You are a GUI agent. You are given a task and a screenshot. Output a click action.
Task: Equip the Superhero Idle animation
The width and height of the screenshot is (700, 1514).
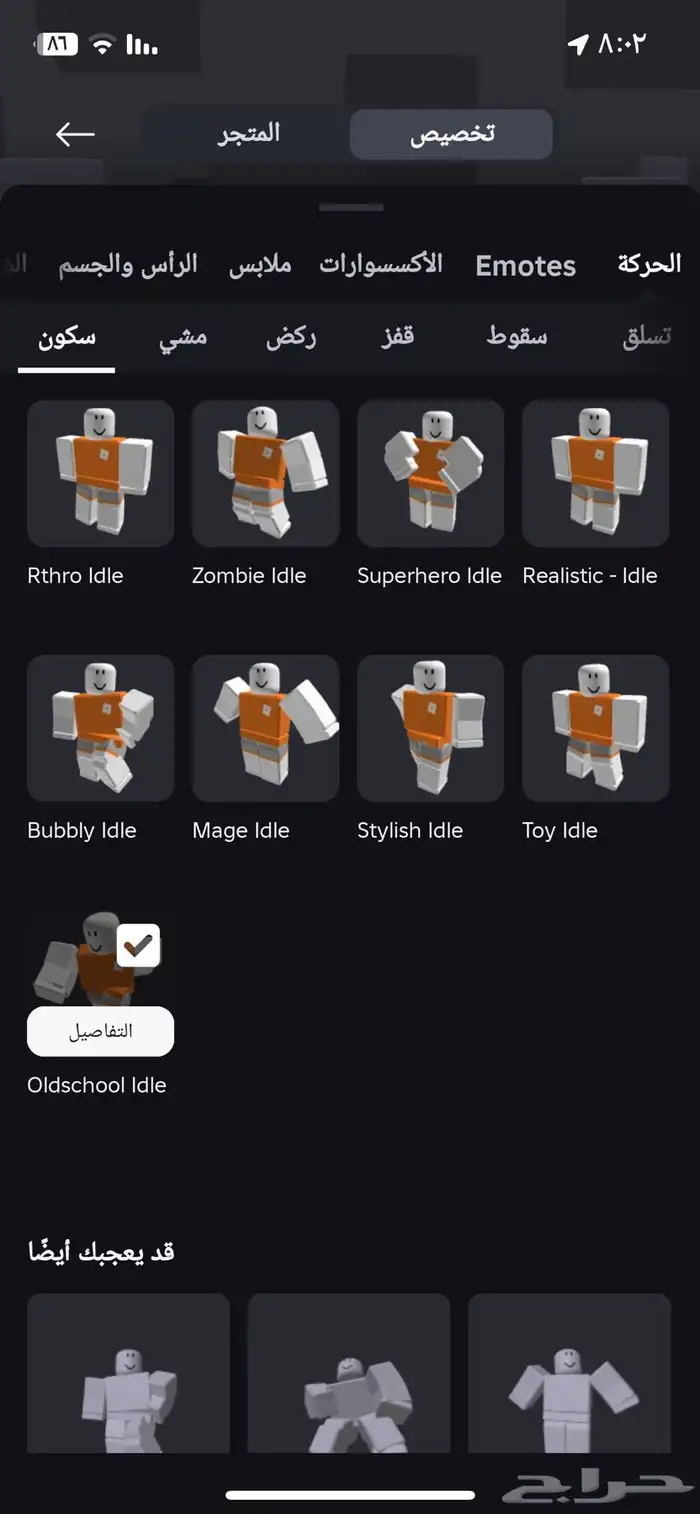[x=430, y=474]
